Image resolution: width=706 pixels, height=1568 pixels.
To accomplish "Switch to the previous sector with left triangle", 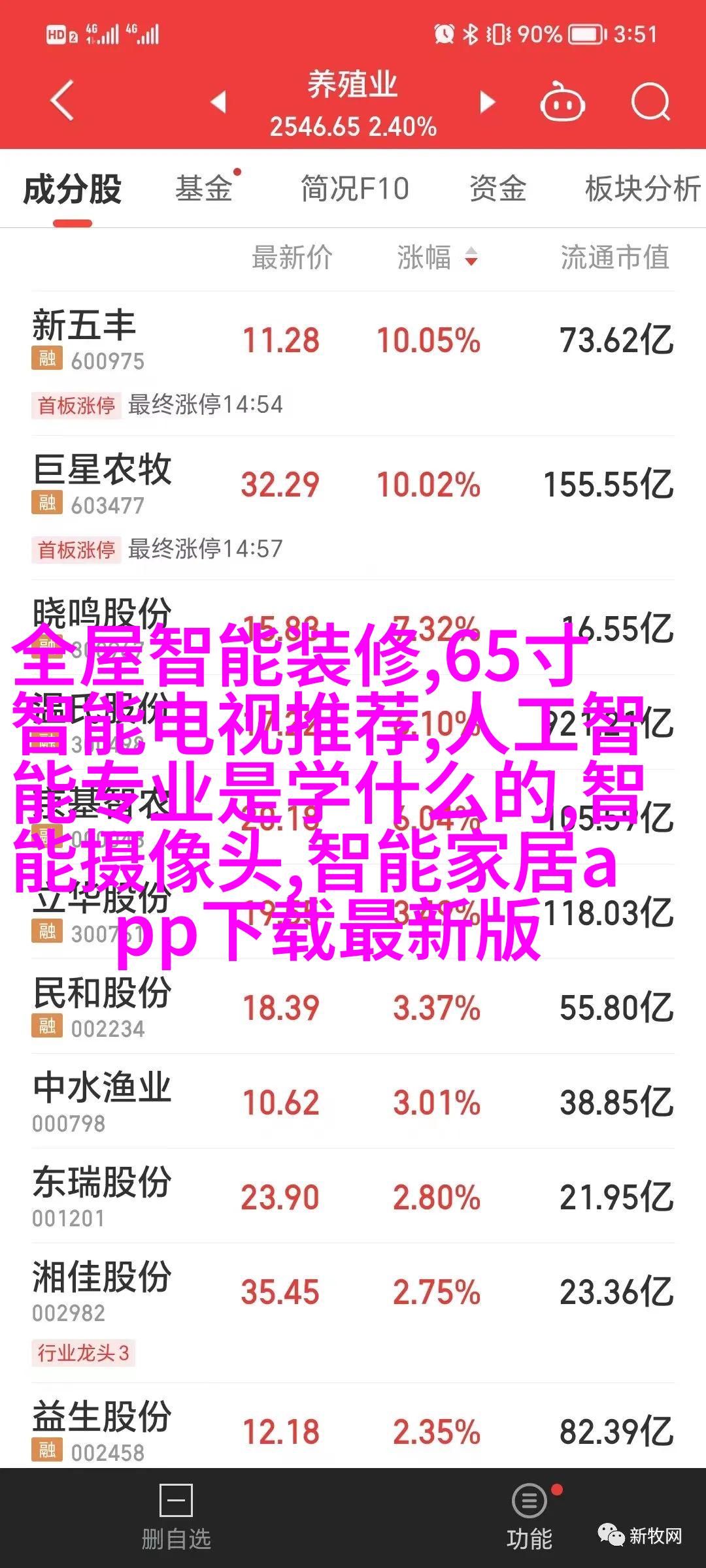I will tap(218, 102).
